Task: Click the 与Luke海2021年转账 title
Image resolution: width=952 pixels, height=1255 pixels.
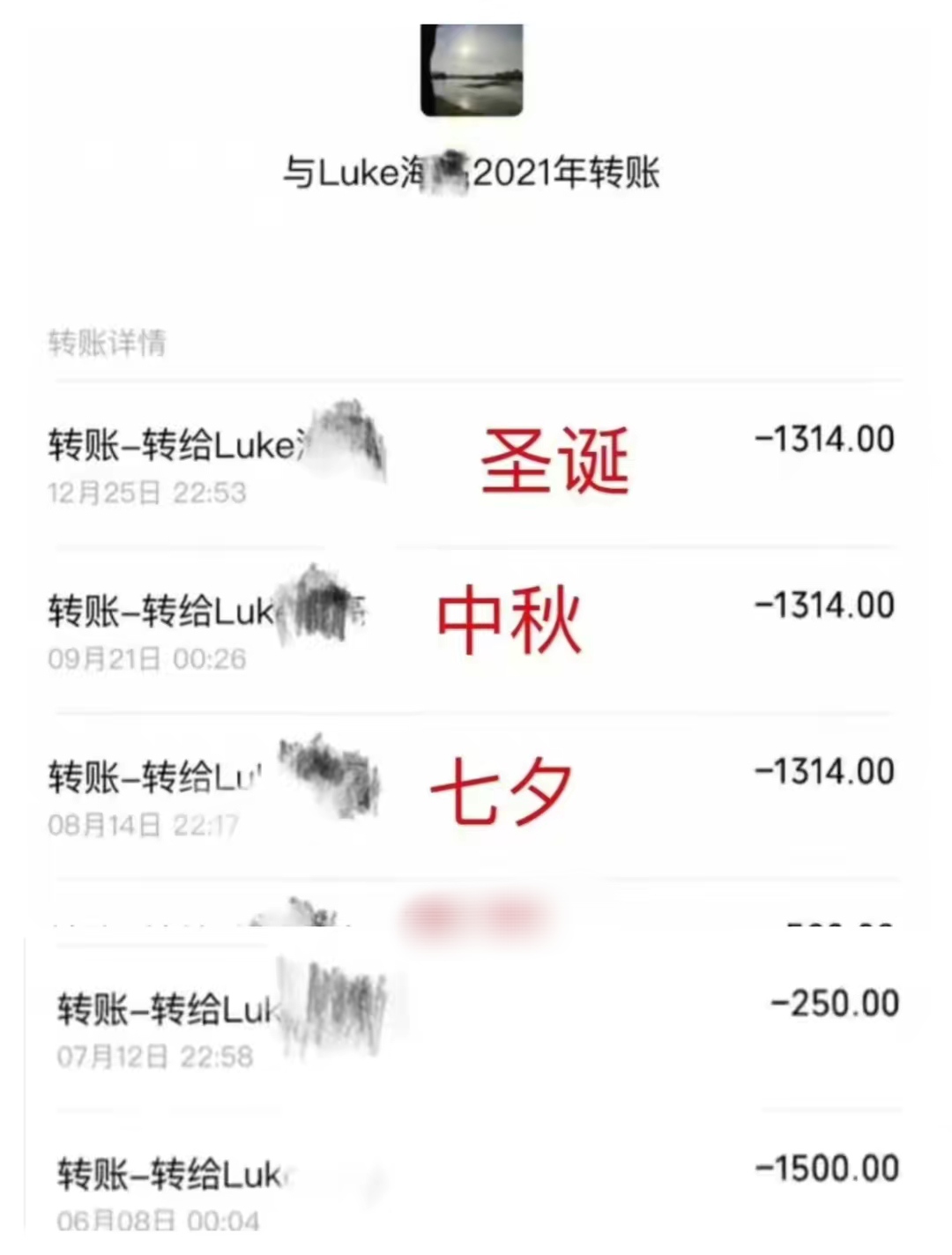Action: pyautogui.click(x=476, y=174)
